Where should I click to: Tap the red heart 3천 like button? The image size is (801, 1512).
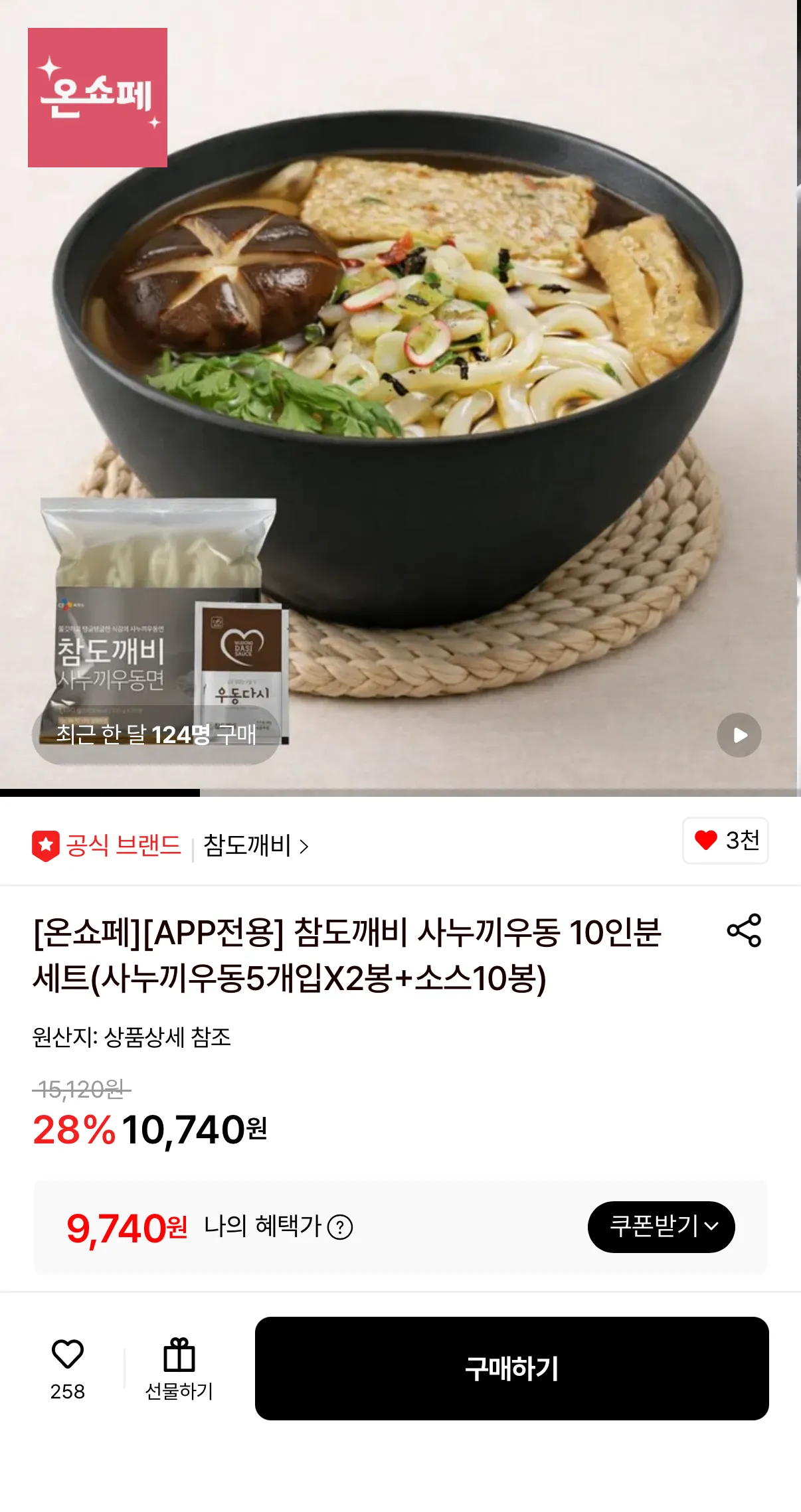point(725,841)
